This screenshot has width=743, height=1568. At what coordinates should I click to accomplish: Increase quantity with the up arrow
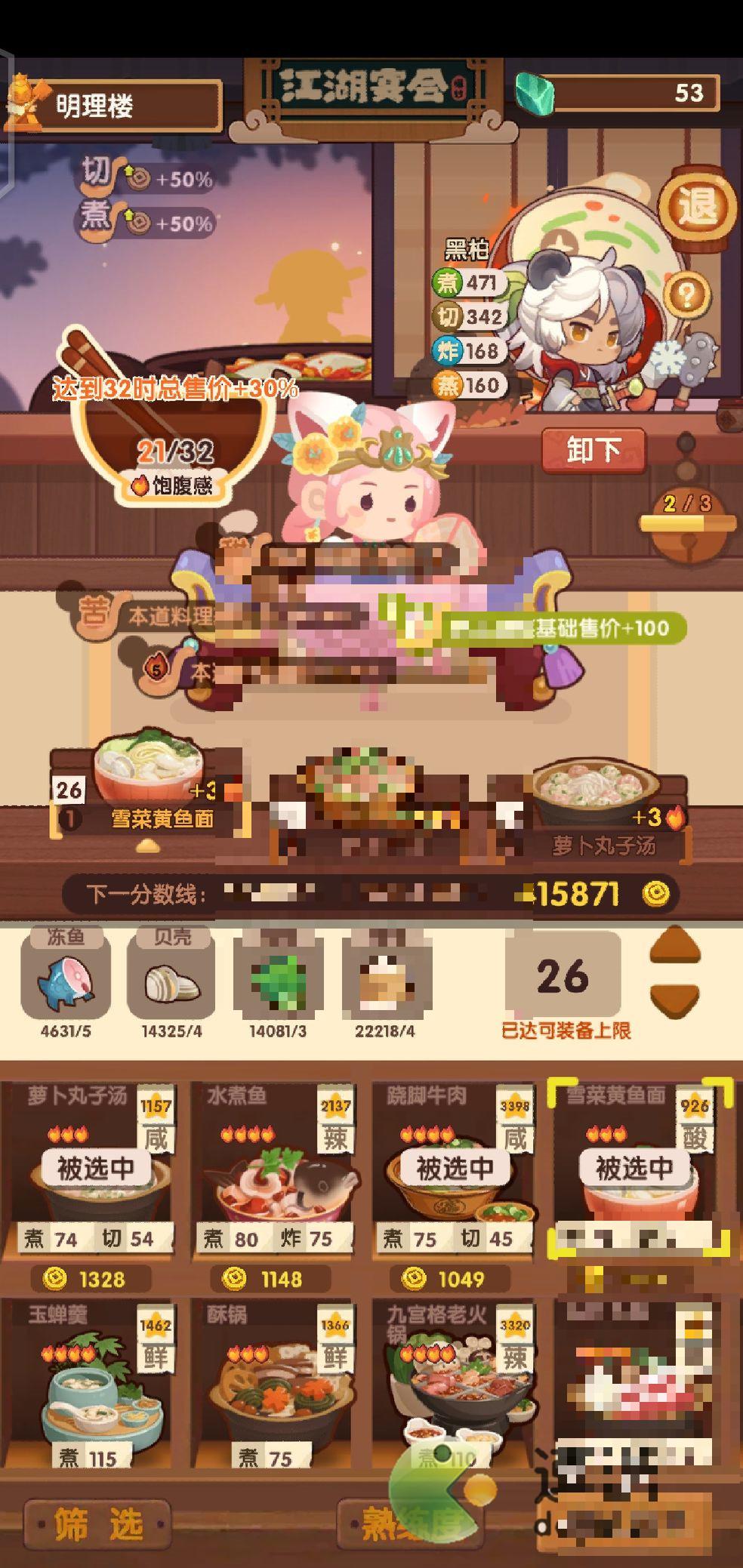pyautogui.click(x=675, y=945)
